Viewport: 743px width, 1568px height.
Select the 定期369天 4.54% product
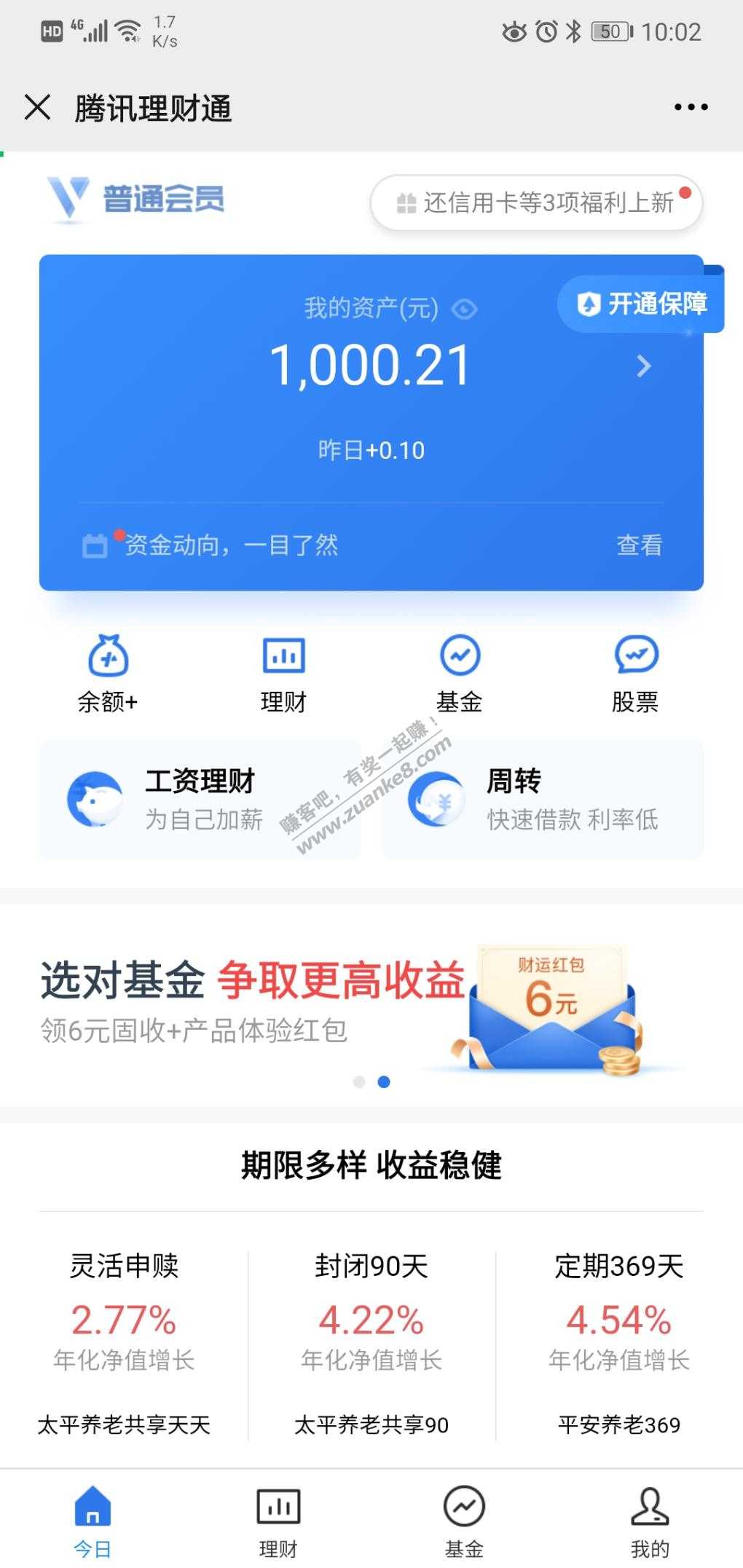tap(618, 1344)
